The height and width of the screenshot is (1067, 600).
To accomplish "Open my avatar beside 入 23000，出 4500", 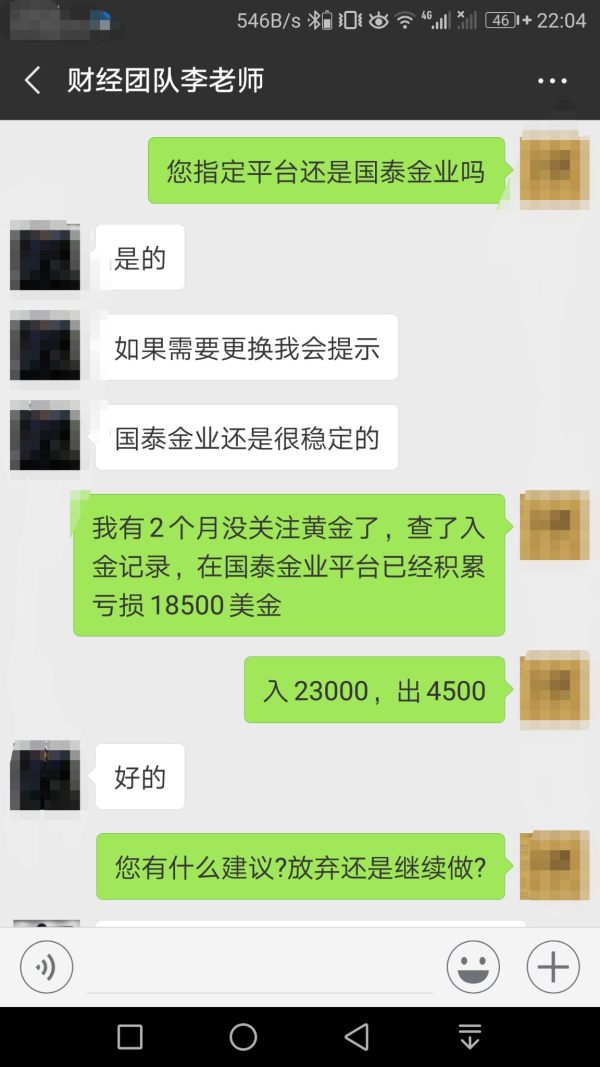I will point(554,687).
